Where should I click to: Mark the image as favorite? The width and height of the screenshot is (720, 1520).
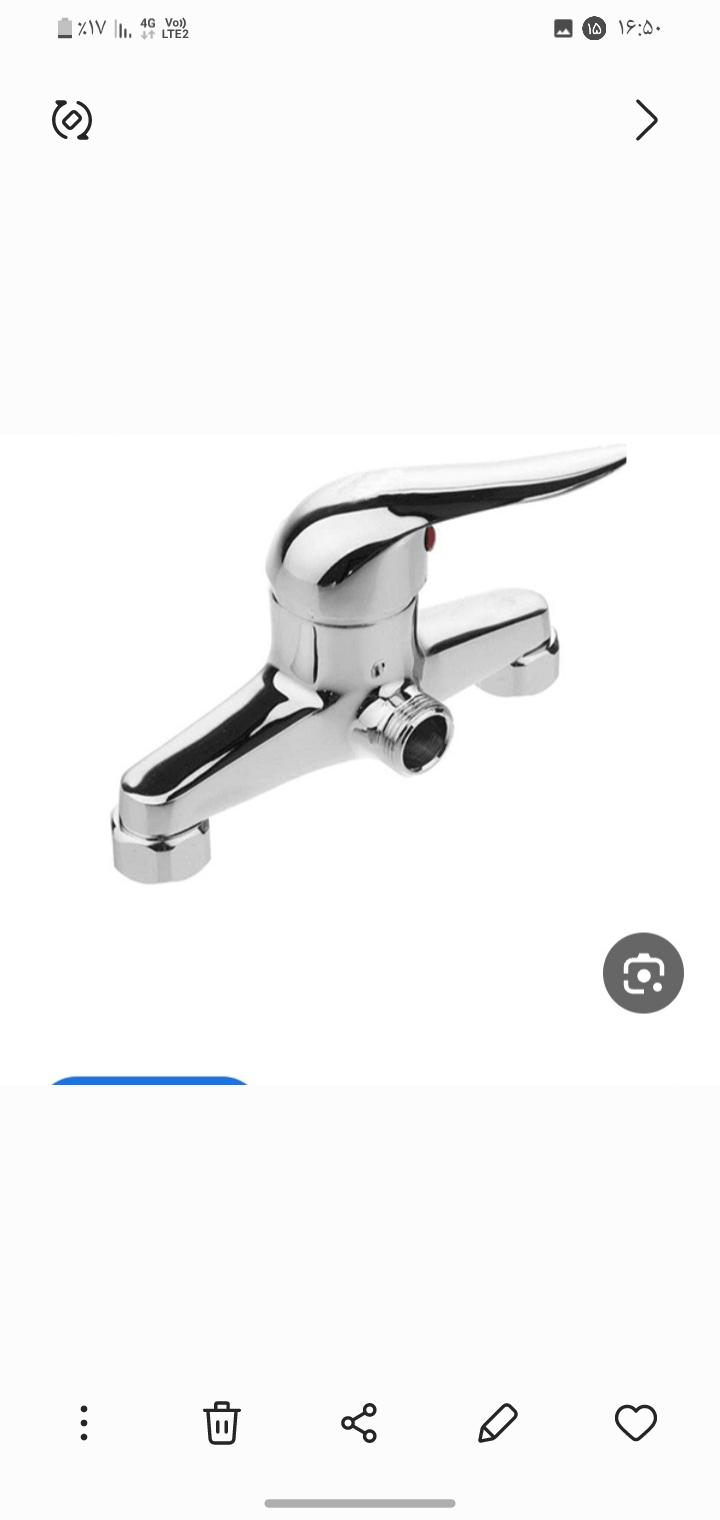(635, 1422)
